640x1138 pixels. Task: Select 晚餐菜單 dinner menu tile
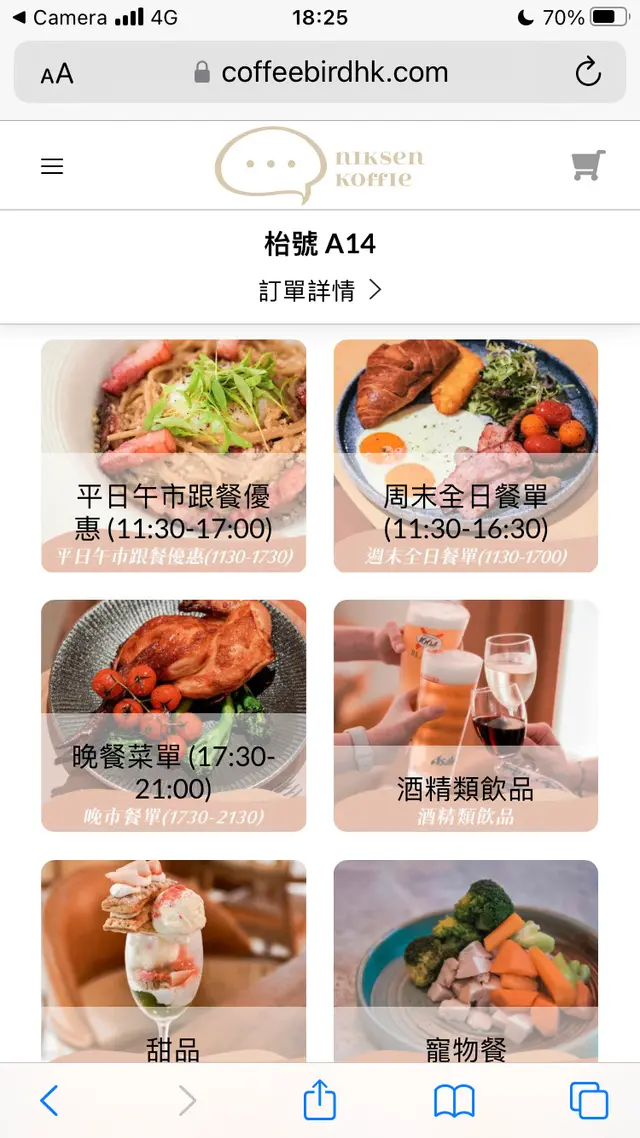[174, 716]
